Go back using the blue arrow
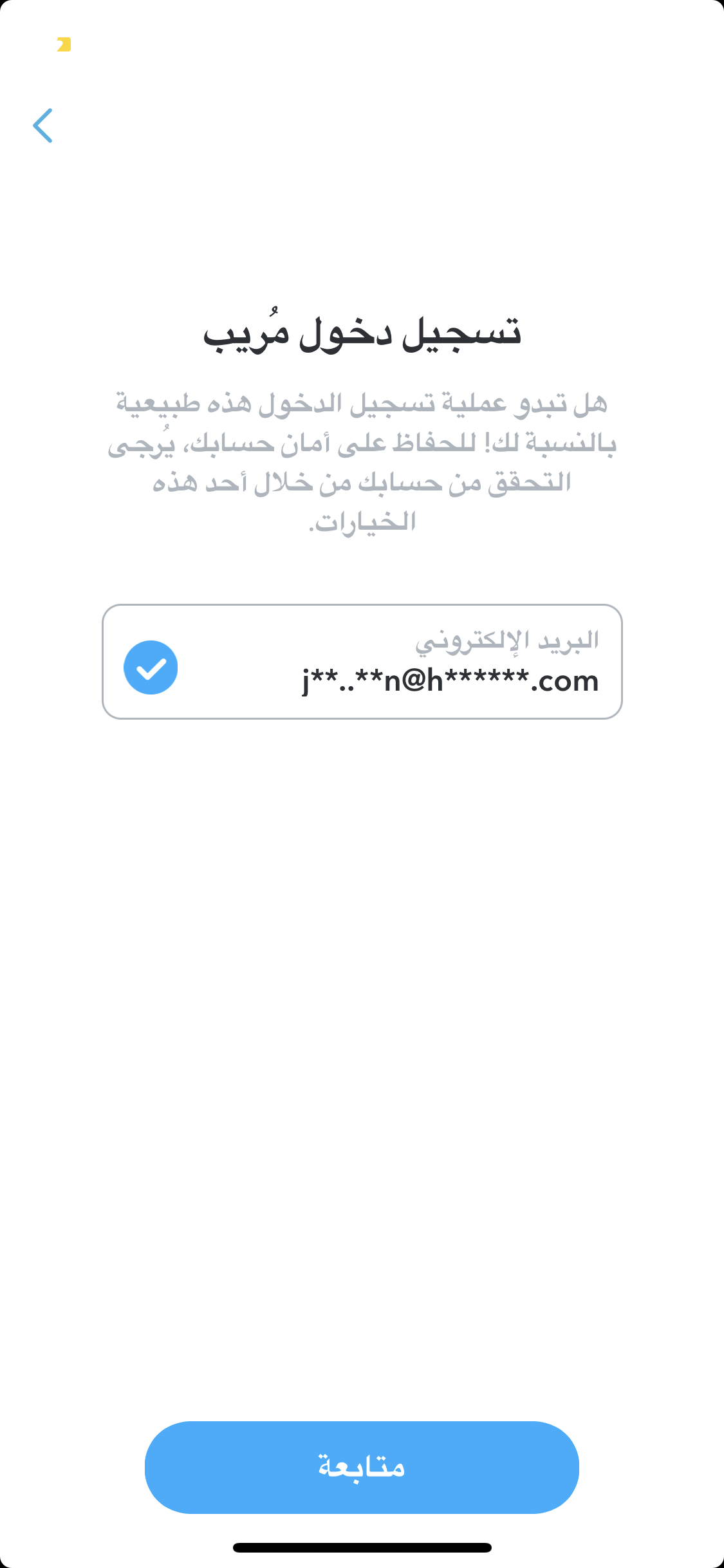Image resolution: width=724 pixels, height=1568 pixels. click(43, 126)
